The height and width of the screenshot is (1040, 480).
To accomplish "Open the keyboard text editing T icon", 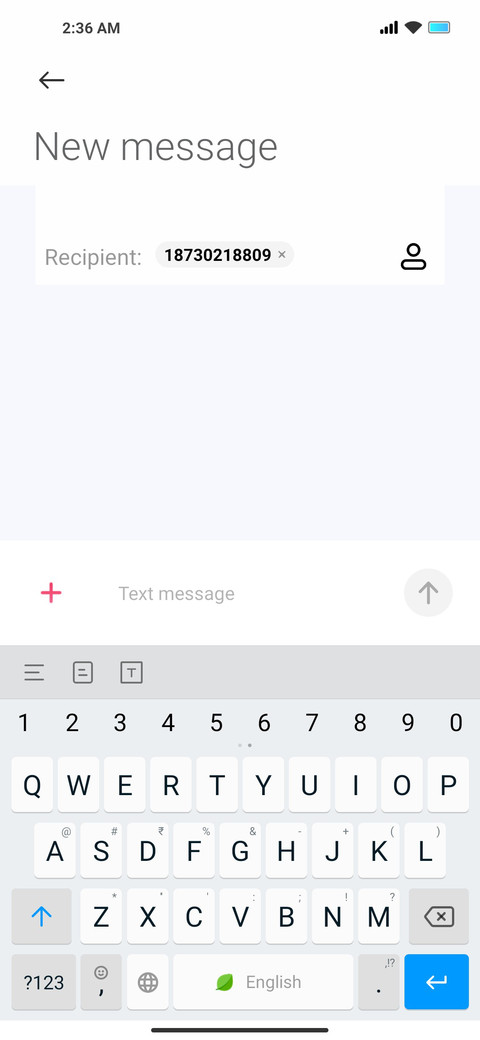I will click(x=131, y=673).
